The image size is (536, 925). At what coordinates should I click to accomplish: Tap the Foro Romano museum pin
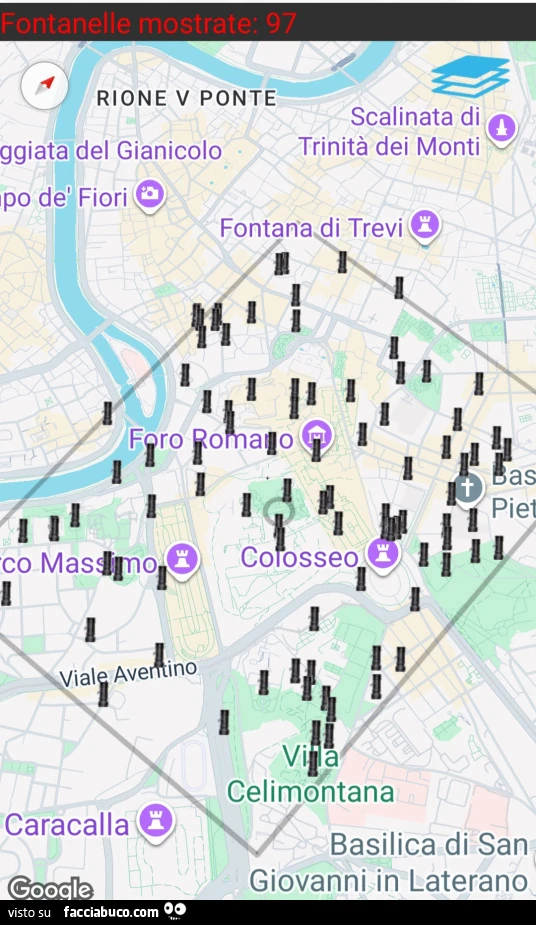317,437
